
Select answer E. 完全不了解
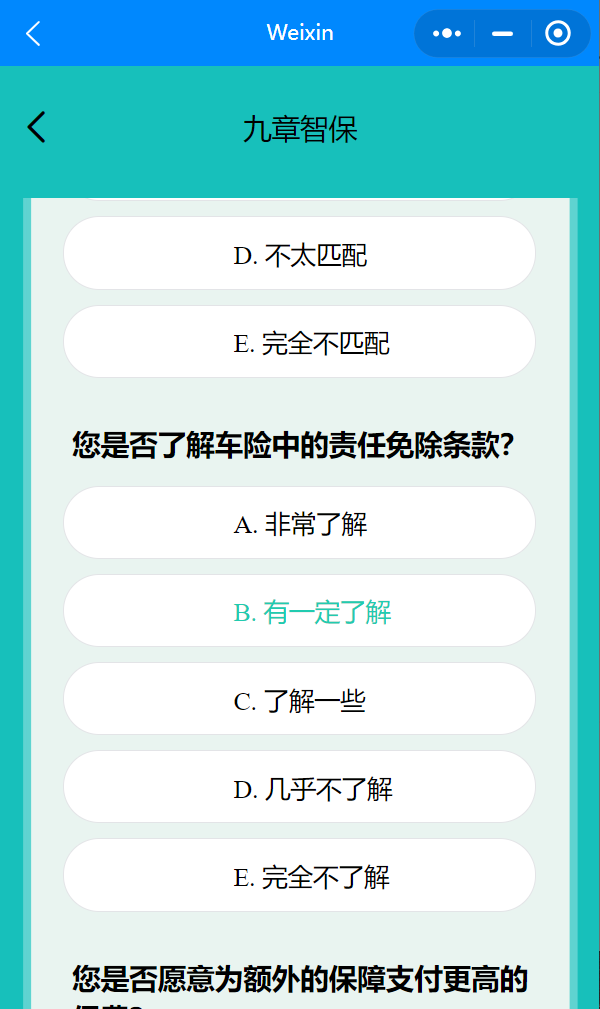(x=300, y=876)
